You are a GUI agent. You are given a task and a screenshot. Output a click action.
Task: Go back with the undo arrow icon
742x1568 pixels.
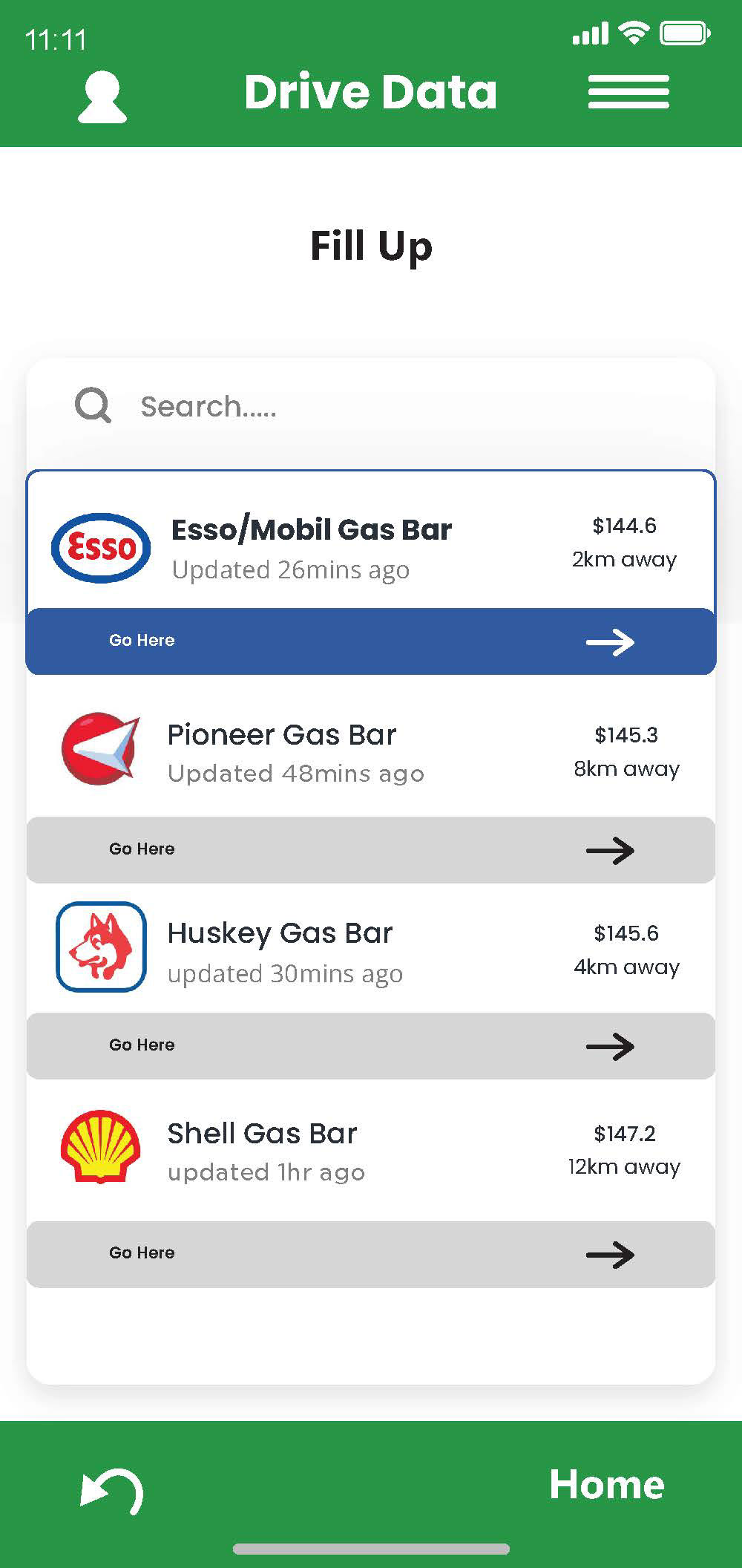(111, 1490)
